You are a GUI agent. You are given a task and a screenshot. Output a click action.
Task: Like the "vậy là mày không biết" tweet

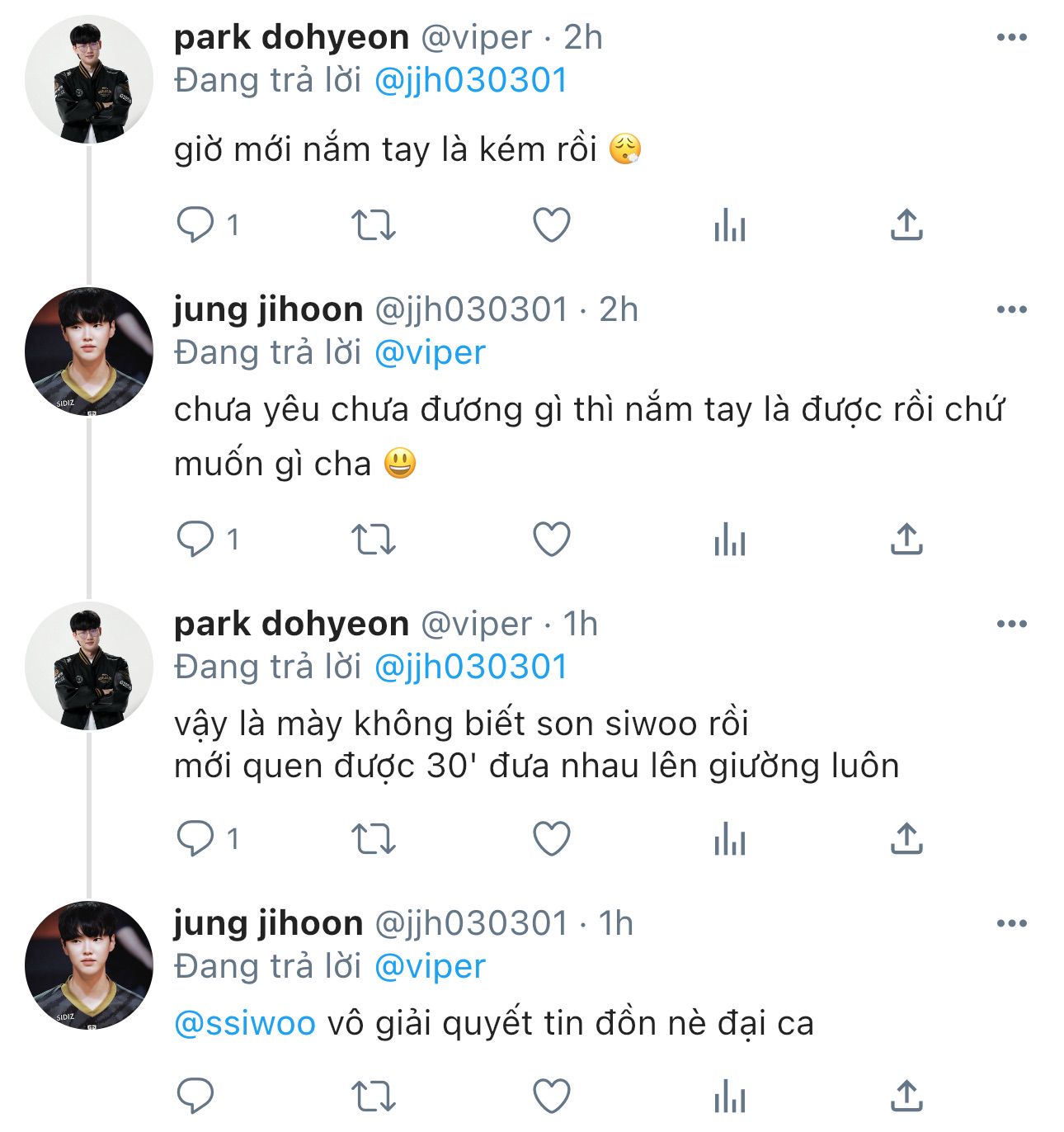tap(552, 839)
